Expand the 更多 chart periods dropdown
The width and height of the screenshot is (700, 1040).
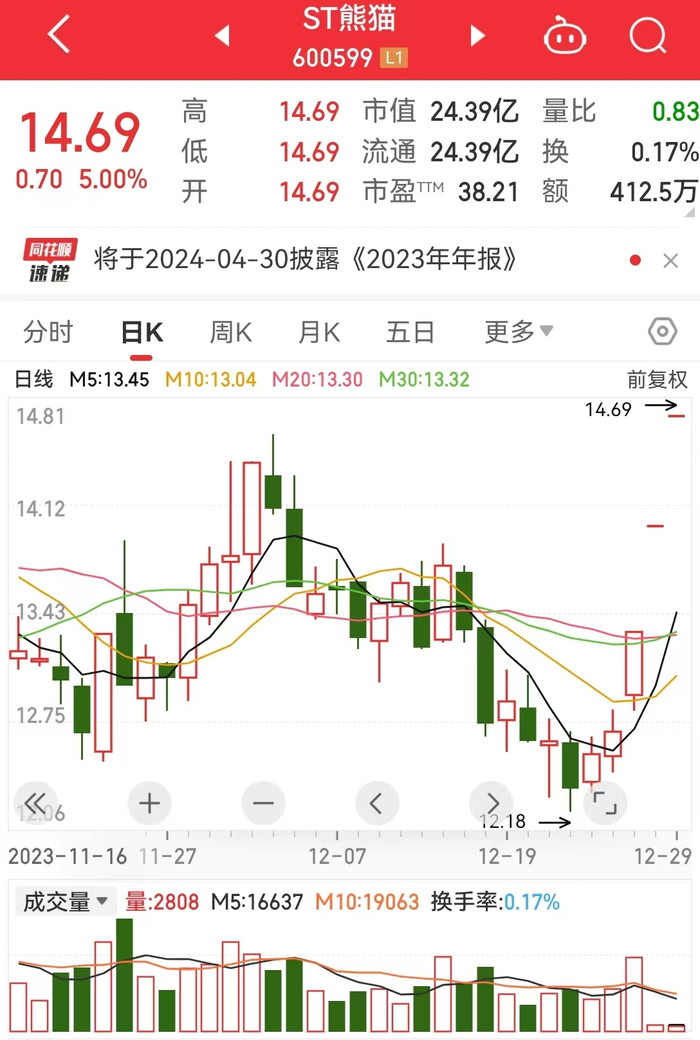518,331
